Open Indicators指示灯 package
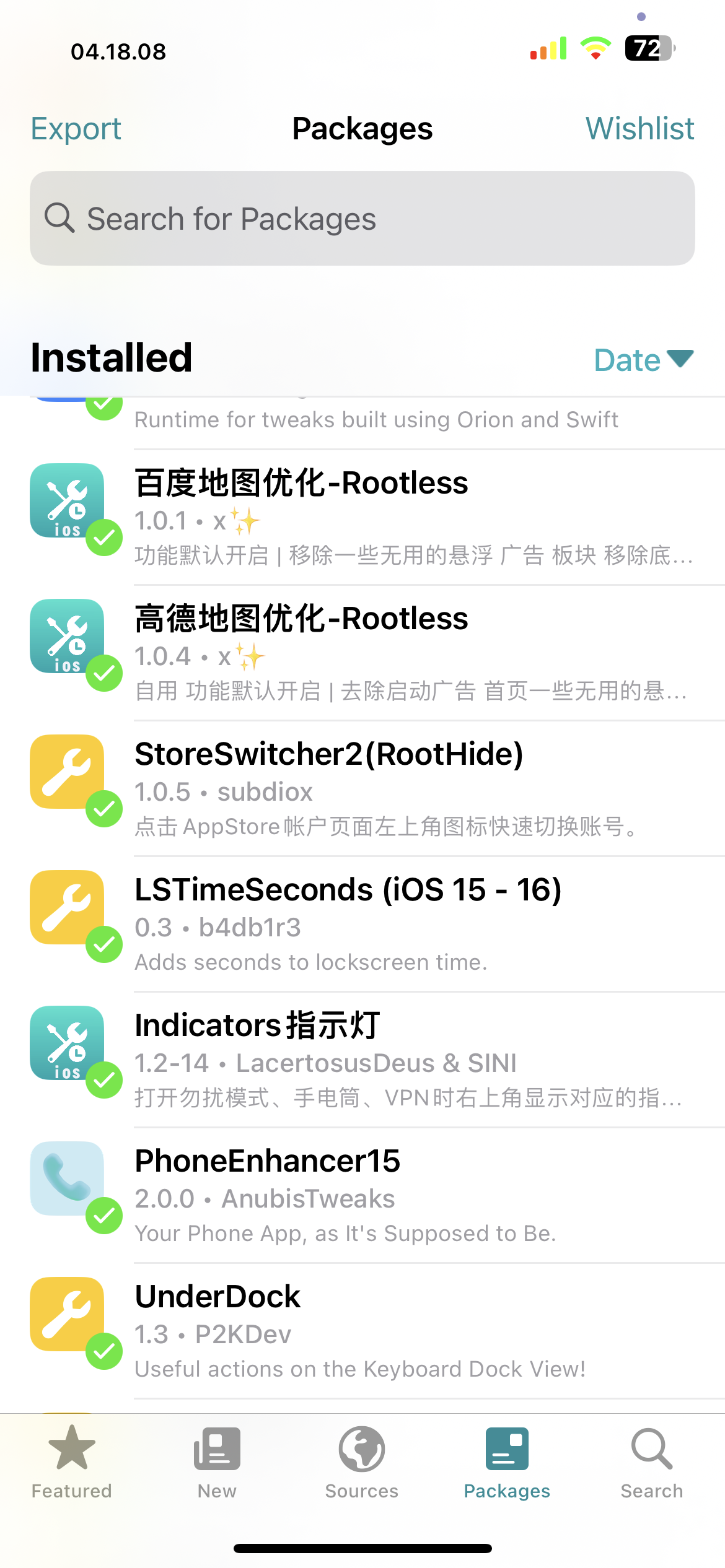 point(397,1060)
